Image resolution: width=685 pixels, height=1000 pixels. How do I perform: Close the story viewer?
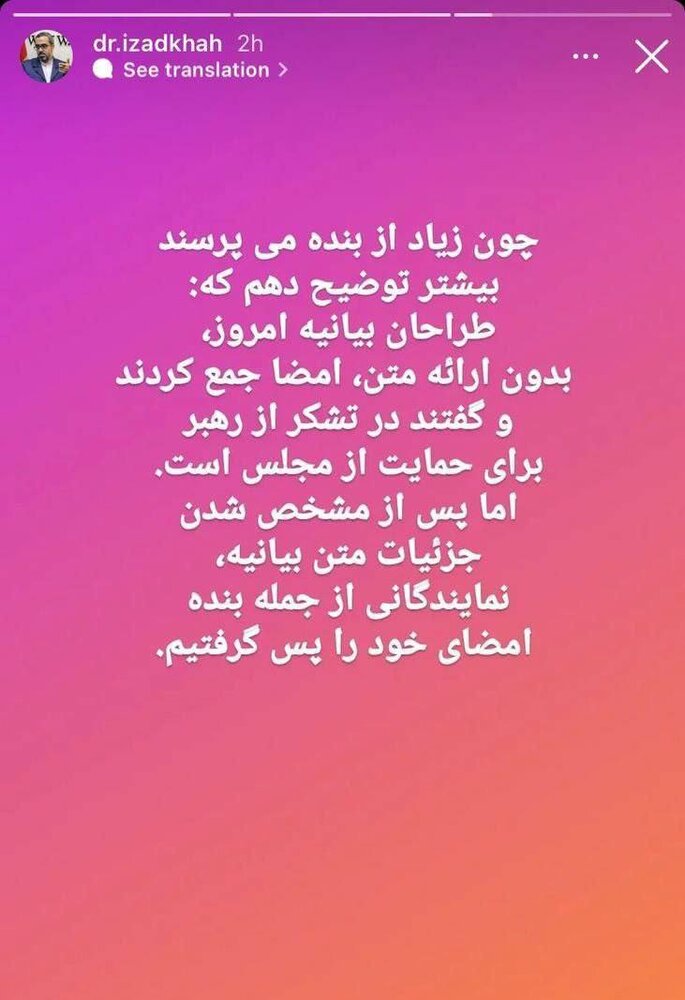coord(652,58)
